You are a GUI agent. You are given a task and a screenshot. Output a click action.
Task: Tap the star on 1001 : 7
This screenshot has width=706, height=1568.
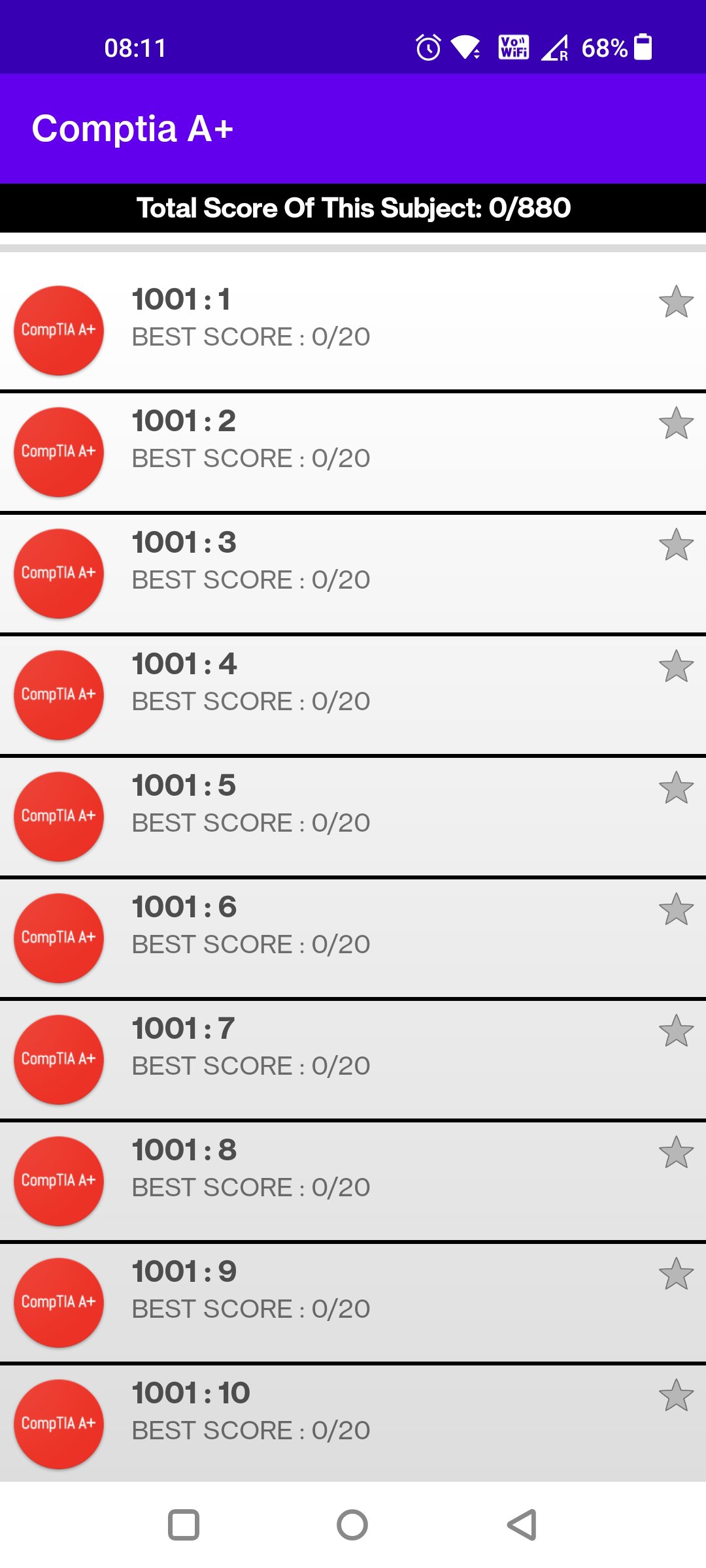[x=676, y=1031]
